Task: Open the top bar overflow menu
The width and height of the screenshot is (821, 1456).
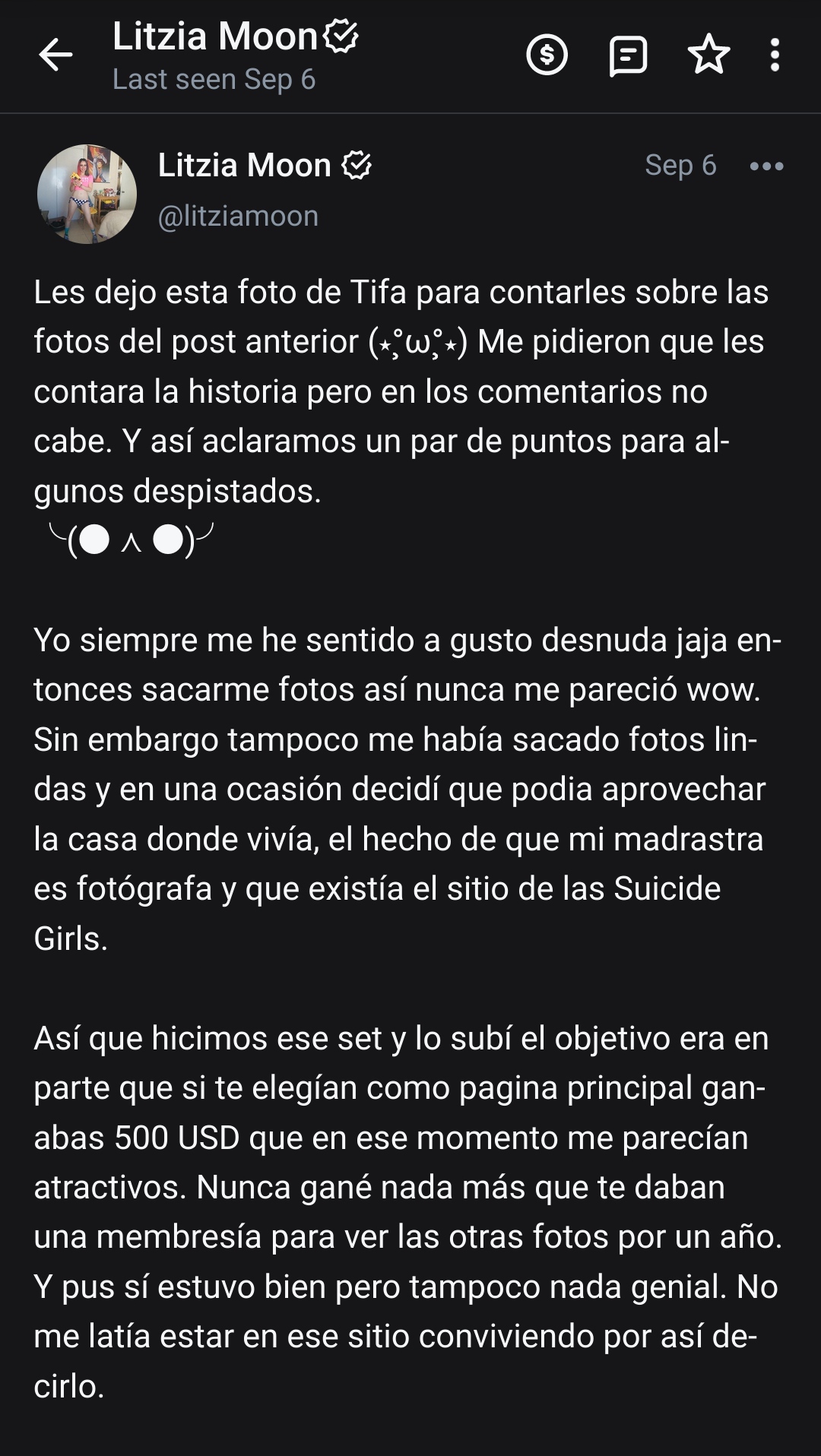Action: click(775, 55)
